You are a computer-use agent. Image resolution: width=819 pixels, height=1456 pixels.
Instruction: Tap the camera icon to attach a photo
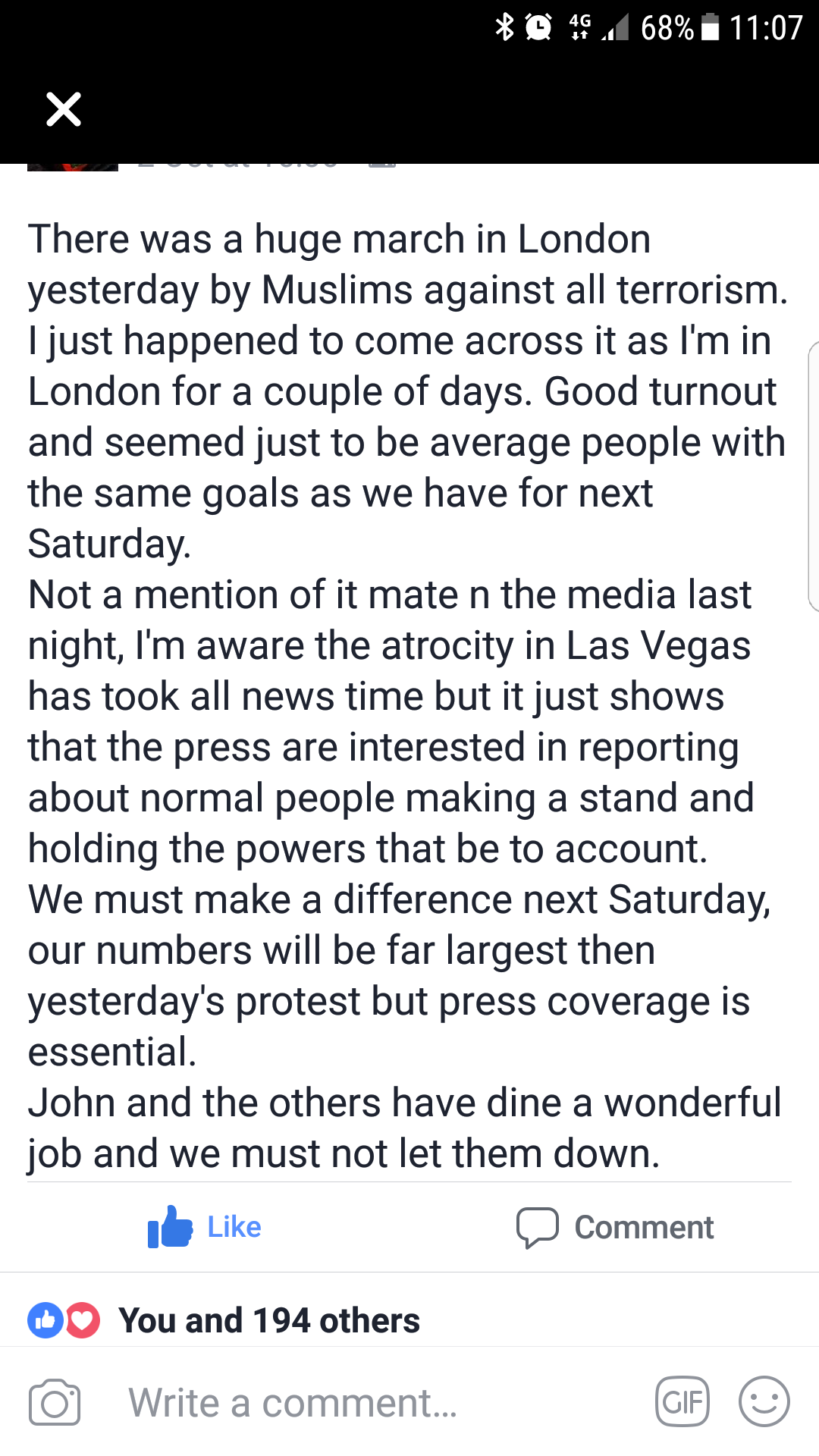(55, 1403)
